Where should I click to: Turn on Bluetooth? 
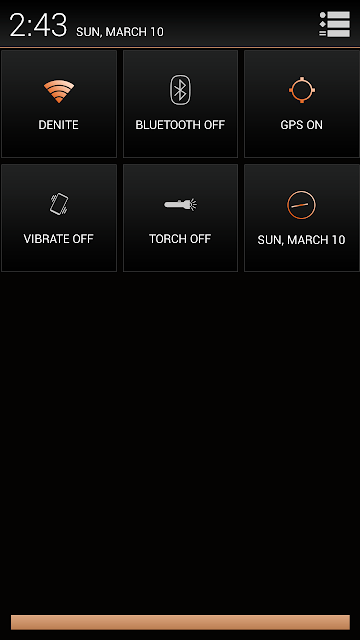coord(180,104)
